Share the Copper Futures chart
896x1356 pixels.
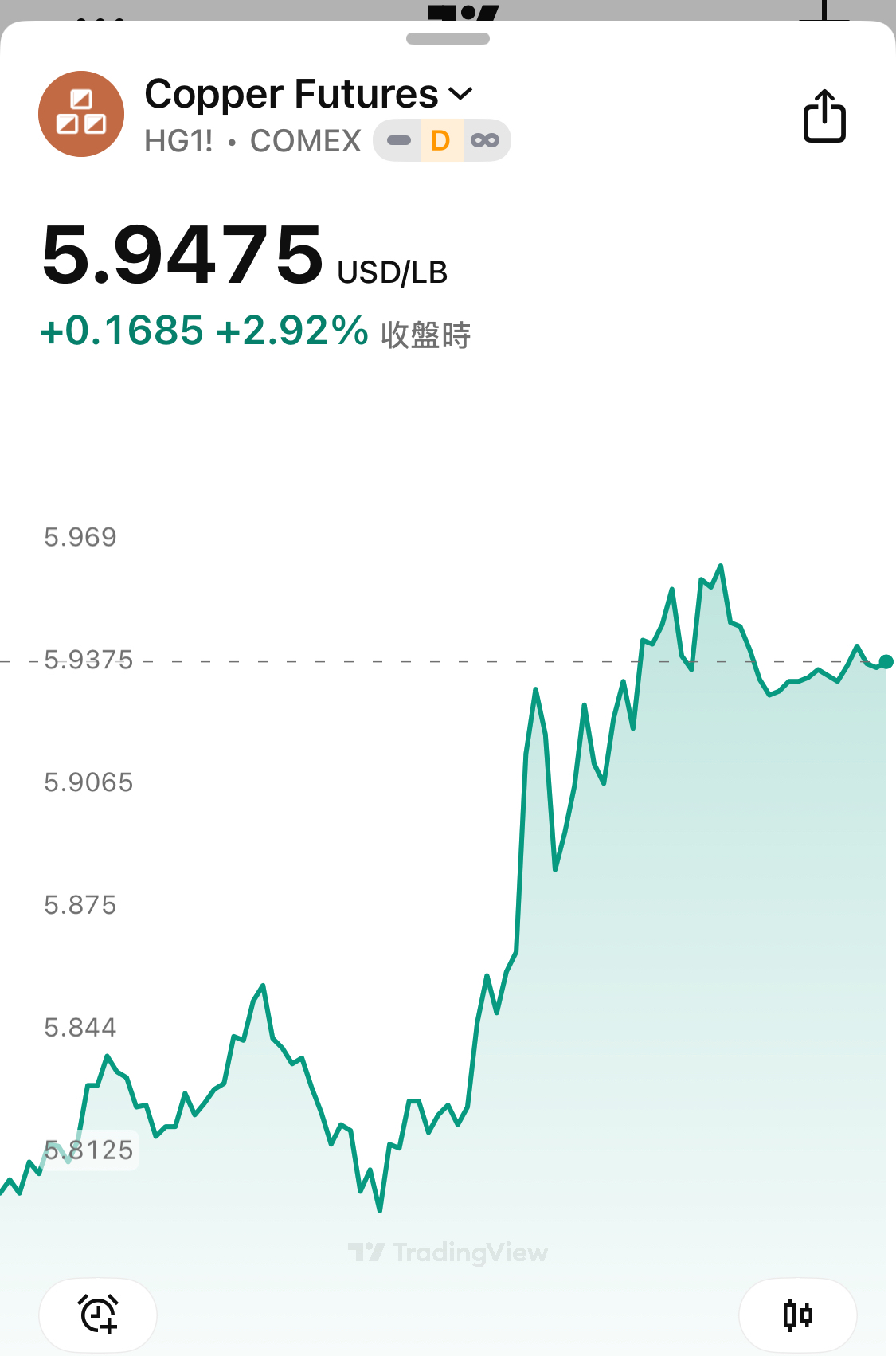pos(824,116)
